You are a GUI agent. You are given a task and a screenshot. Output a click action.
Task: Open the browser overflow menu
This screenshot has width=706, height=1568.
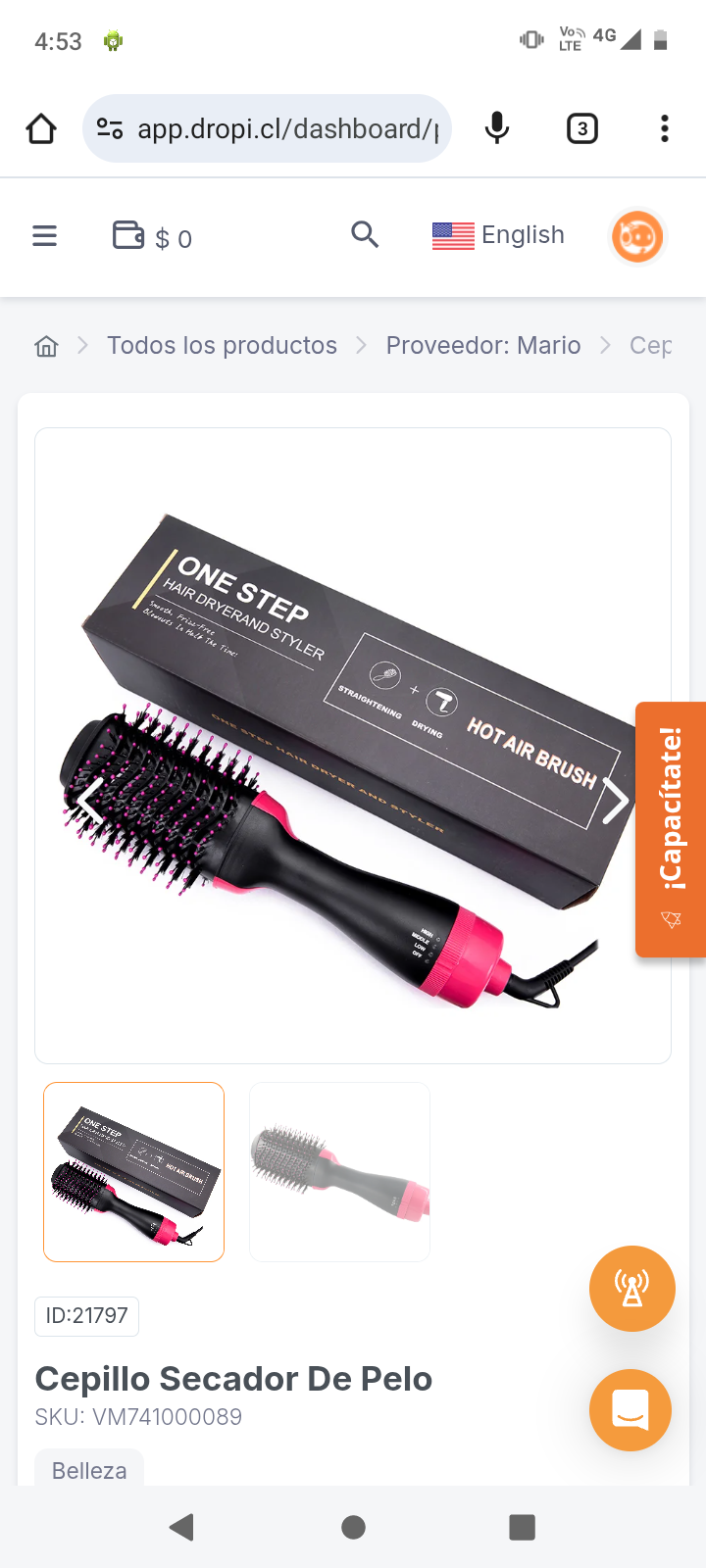[665, 128]
